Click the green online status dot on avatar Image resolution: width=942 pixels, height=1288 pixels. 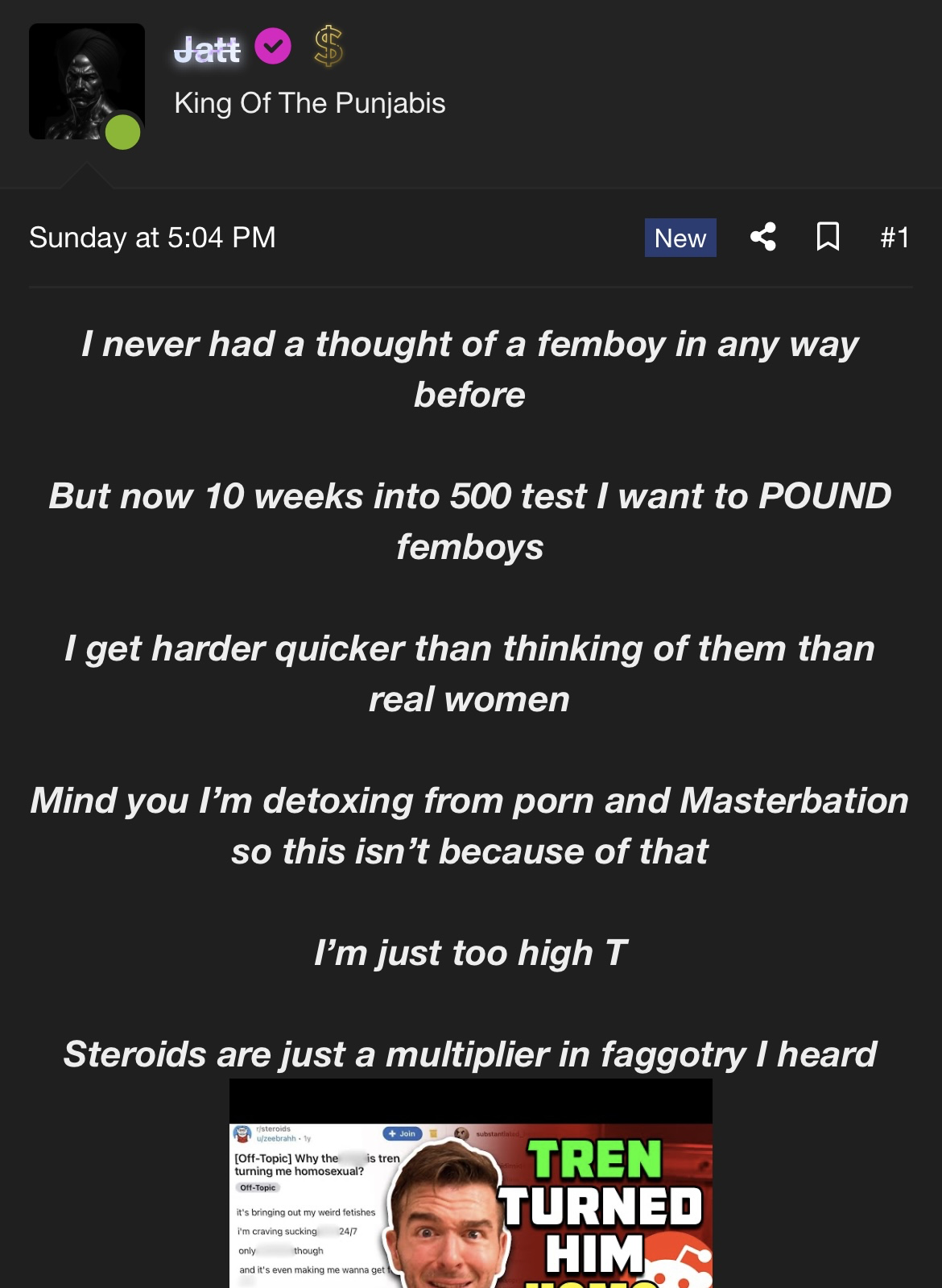click(121, 133)
